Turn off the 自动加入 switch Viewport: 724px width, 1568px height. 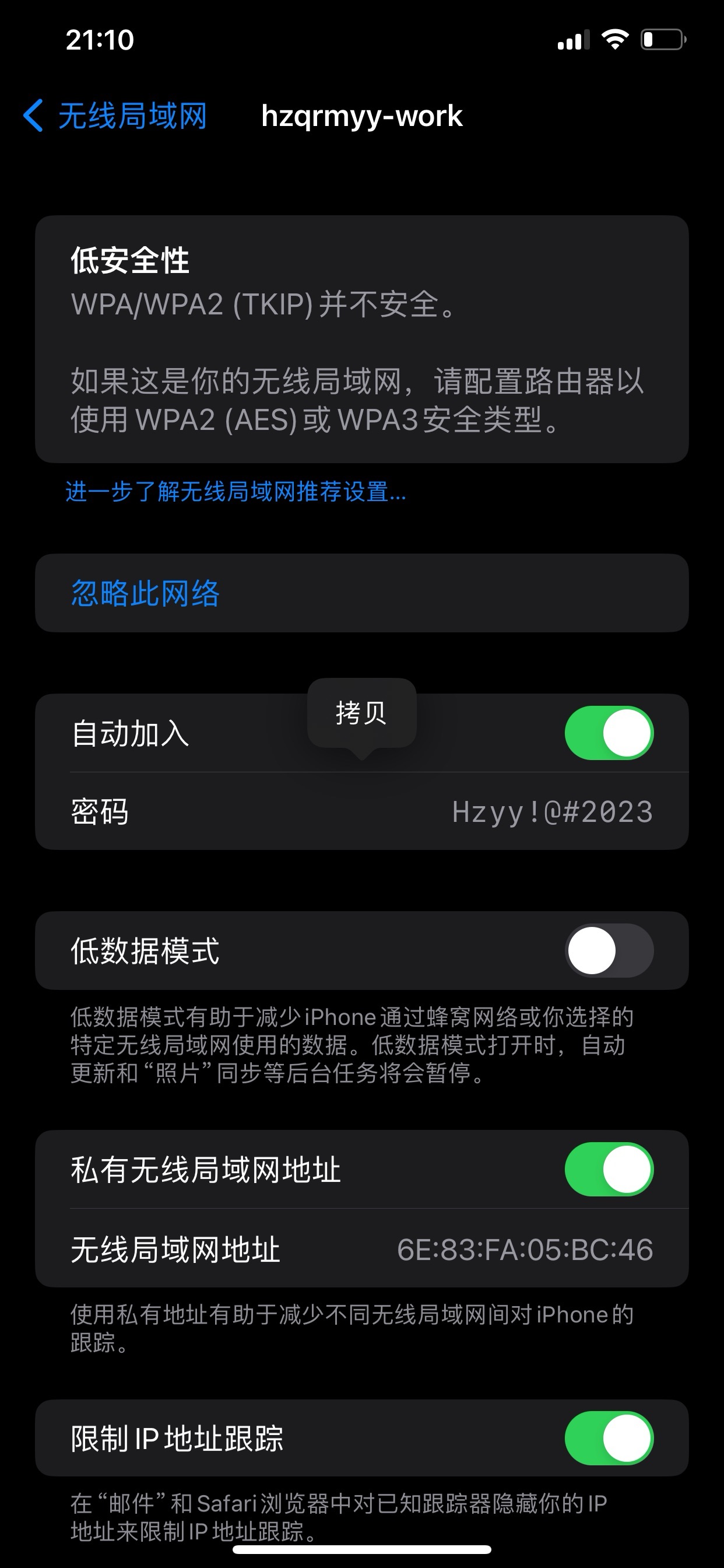click(x=609, y=733)
